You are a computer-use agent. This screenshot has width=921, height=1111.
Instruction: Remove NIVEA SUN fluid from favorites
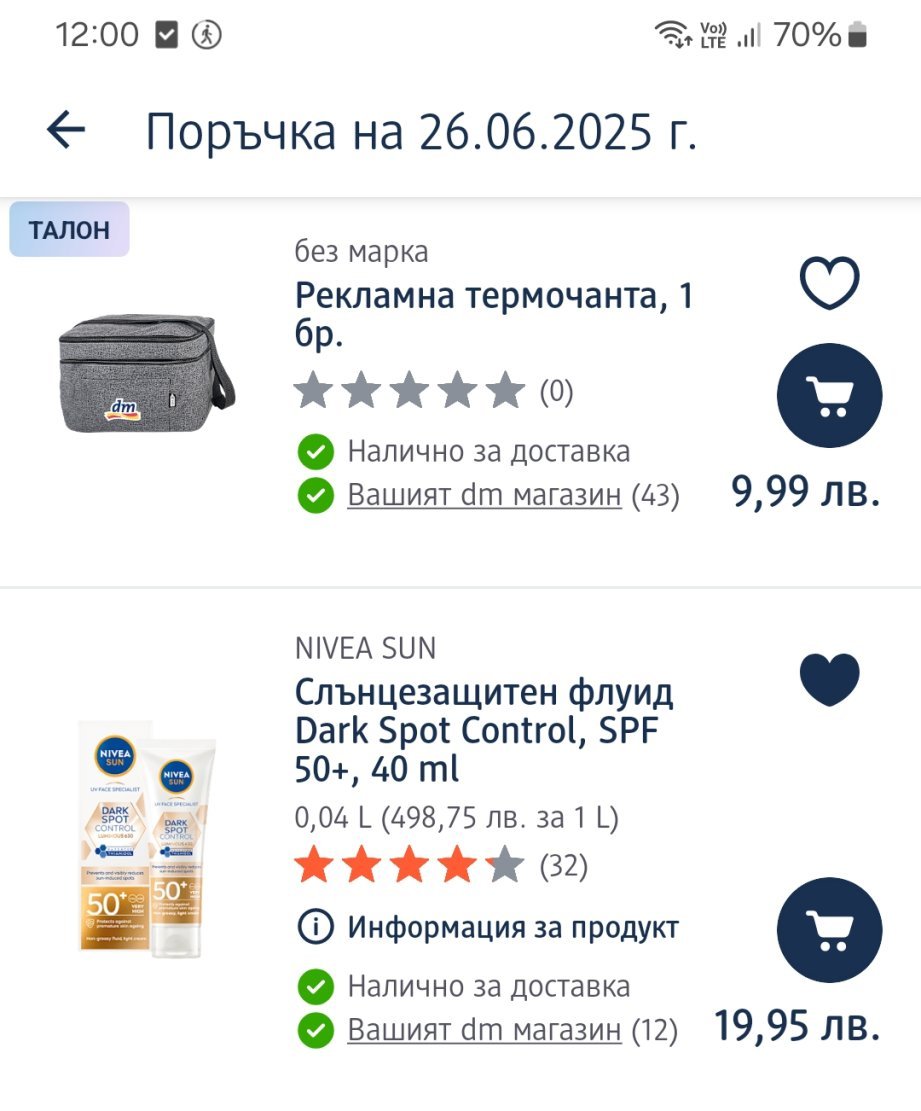(829, 679)
